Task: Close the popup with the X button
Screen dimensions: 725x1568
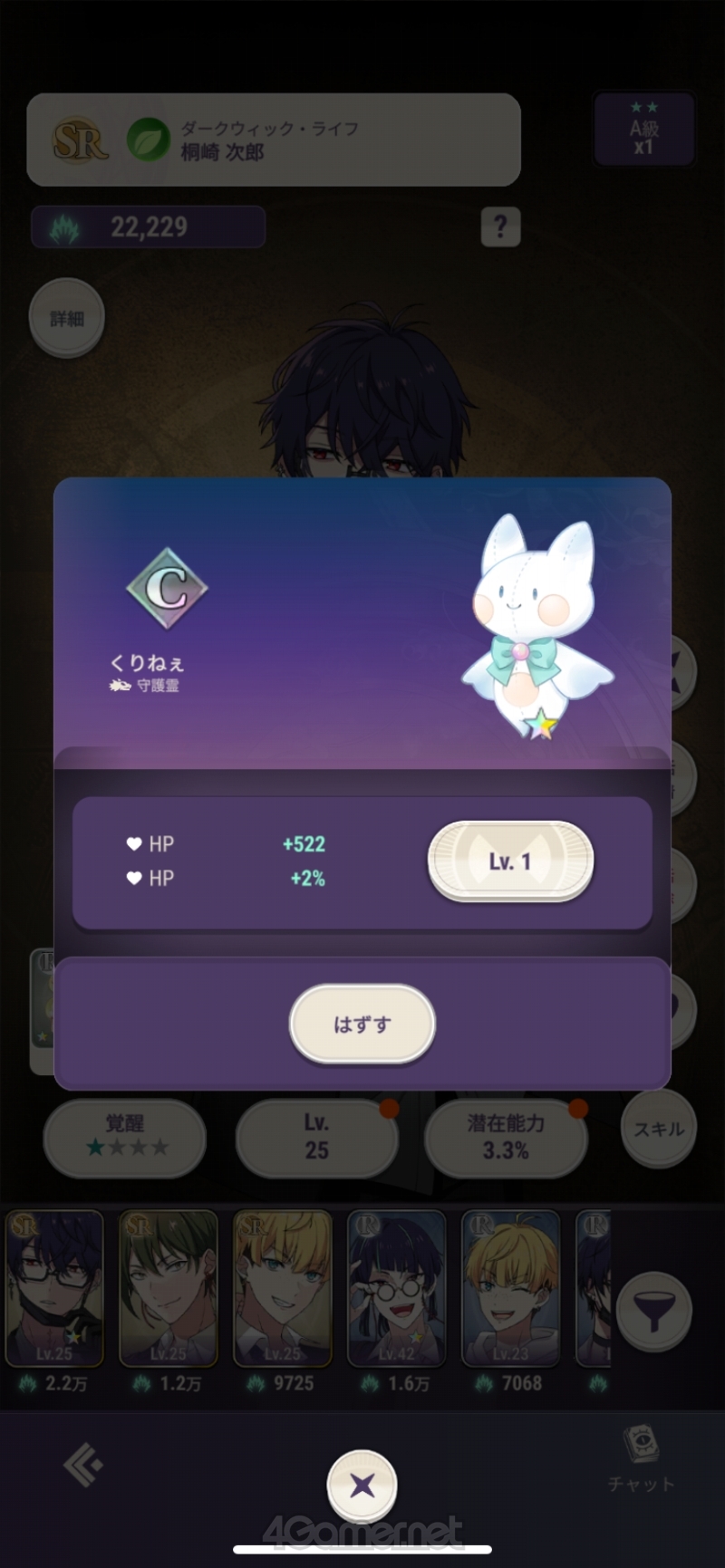Action: click(x=362, y=1486)
